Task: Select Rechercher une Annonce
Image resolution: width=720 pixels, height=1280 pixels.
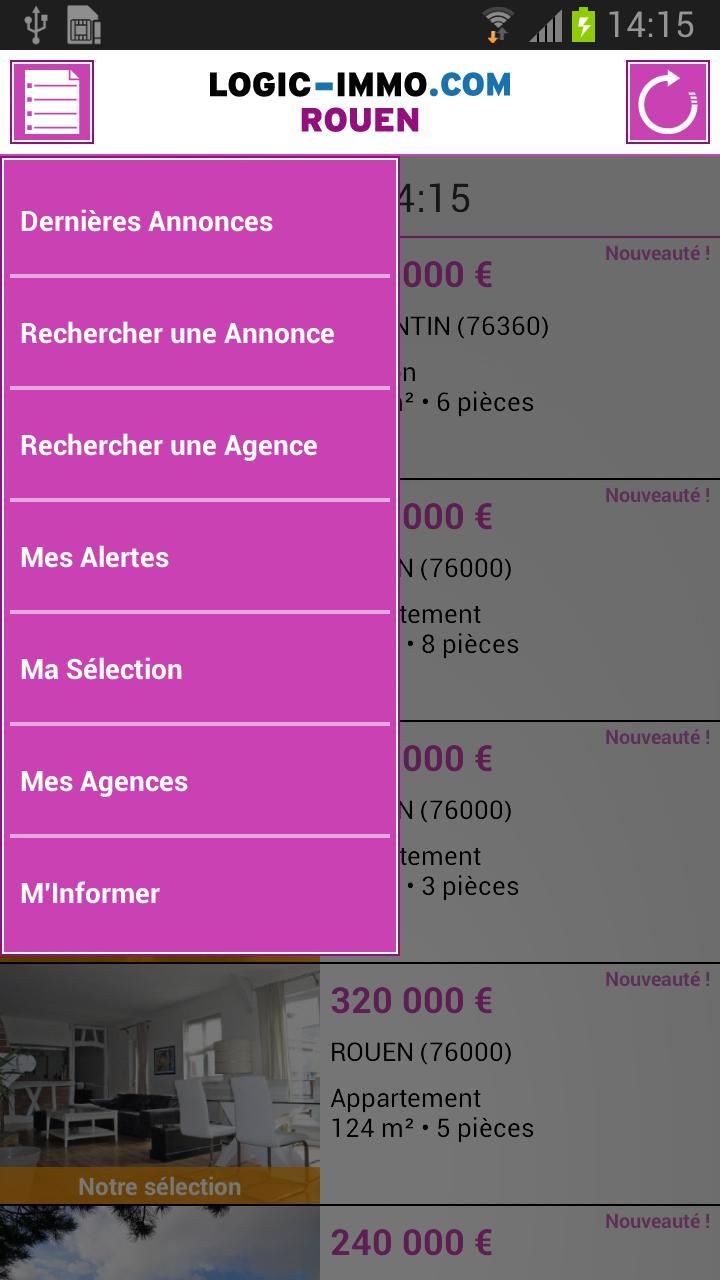Action: click(200, 333)
